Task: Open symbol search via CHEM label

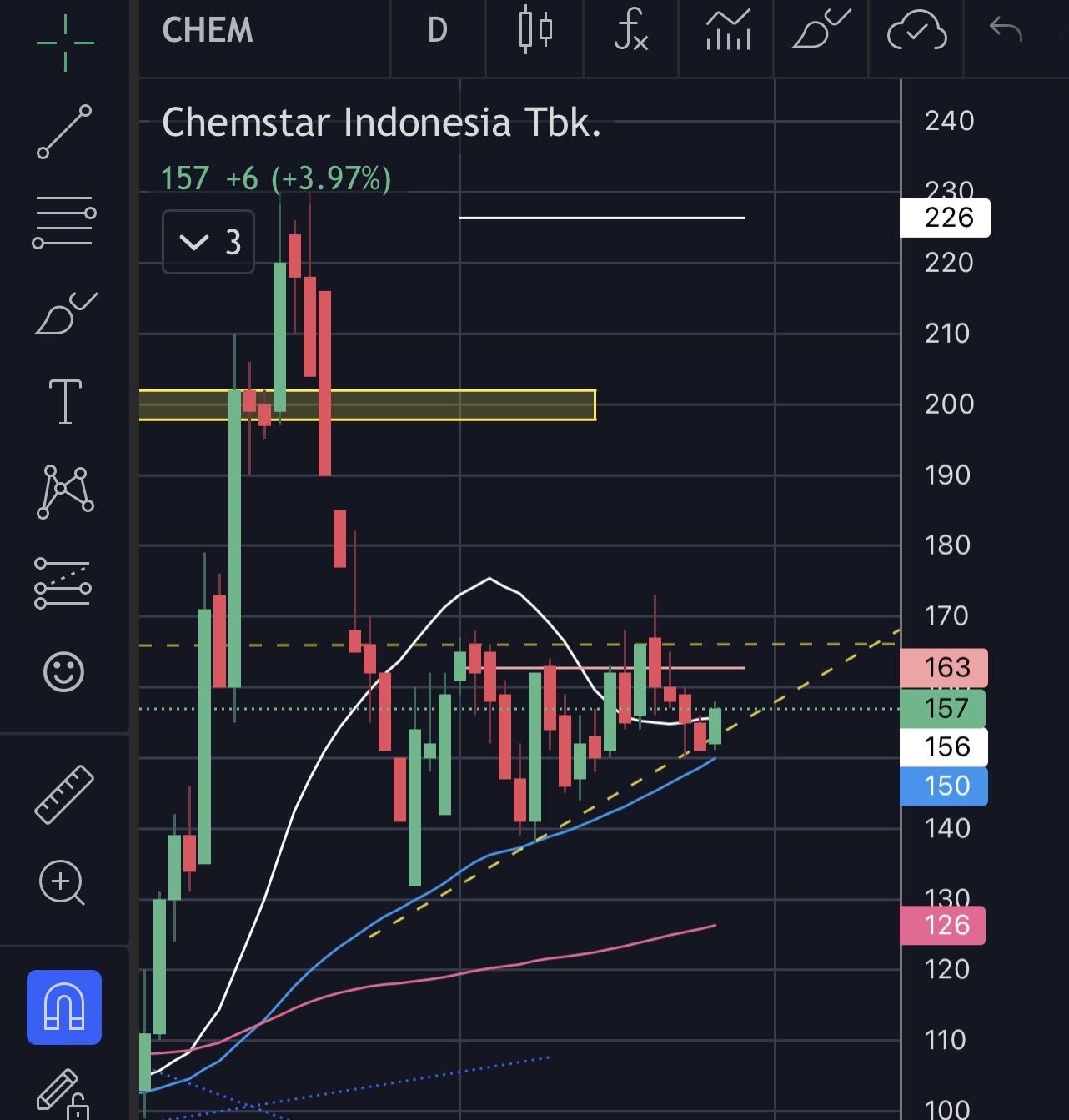Action: click(207, 32)
